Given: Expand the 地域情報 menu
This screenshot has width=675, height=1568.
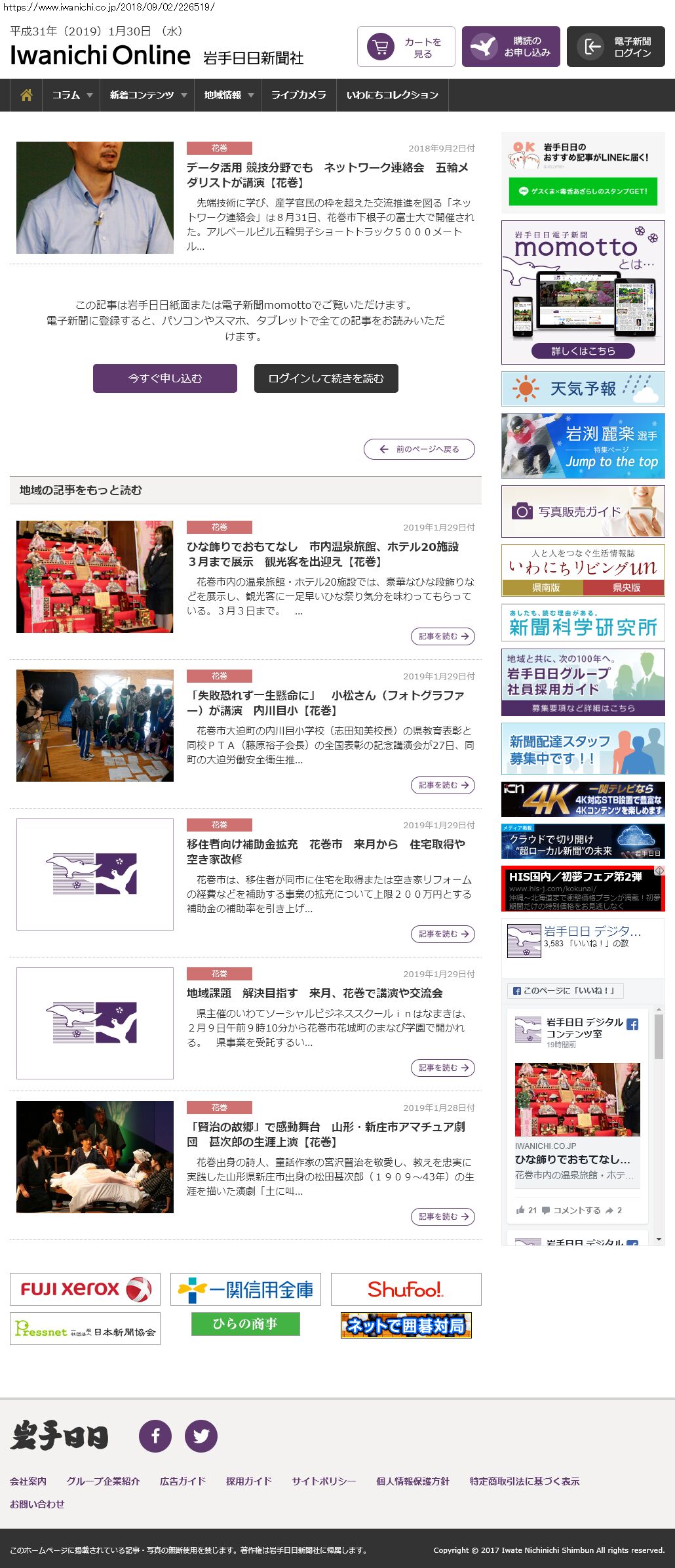Looking at the screenshot, I should tap(227, 95).
